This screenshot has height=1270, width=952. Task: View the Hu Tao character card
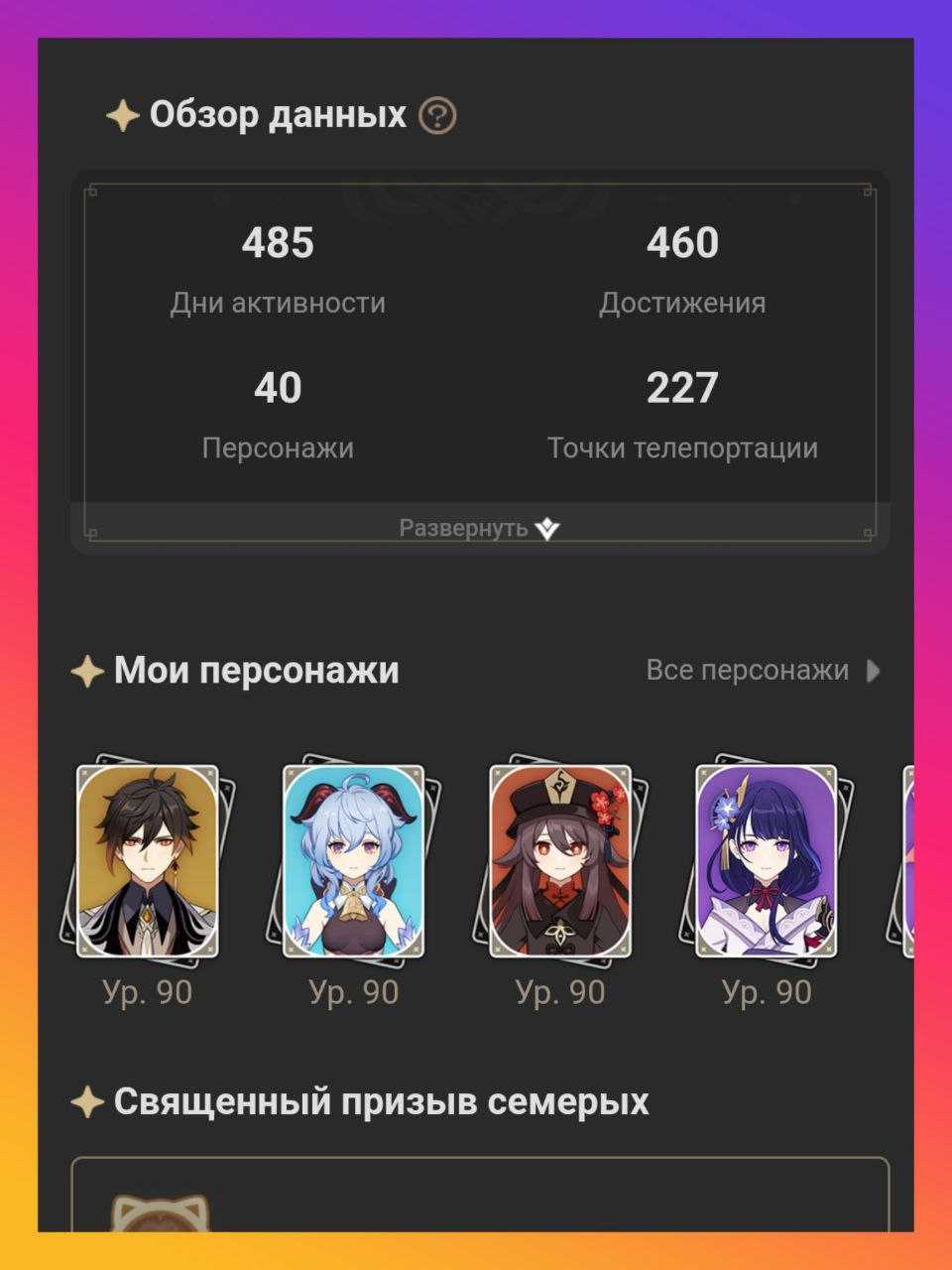pos(560,860)
